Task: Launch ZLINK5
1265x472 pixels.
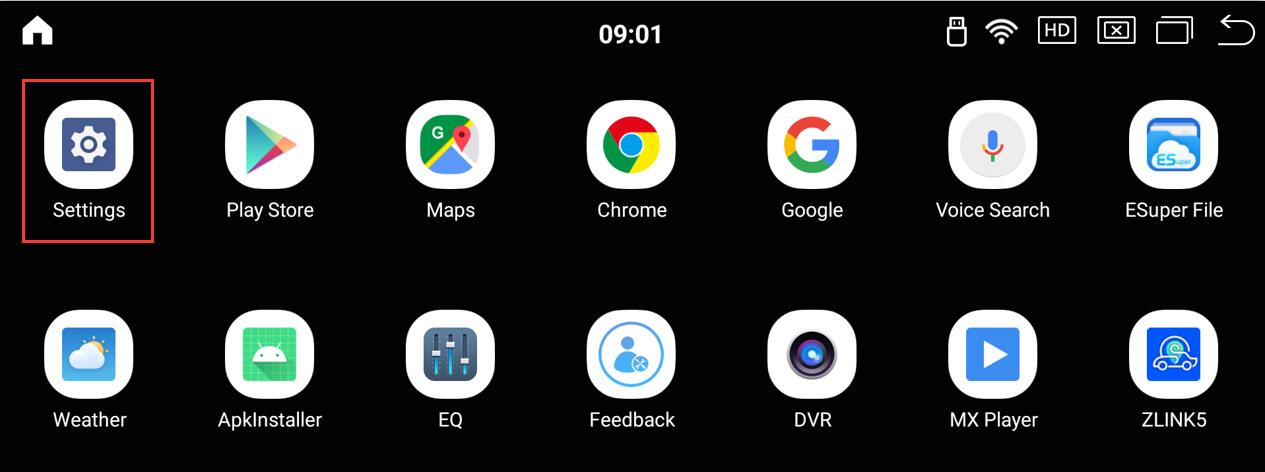Action: click(x=1173, y=354)
